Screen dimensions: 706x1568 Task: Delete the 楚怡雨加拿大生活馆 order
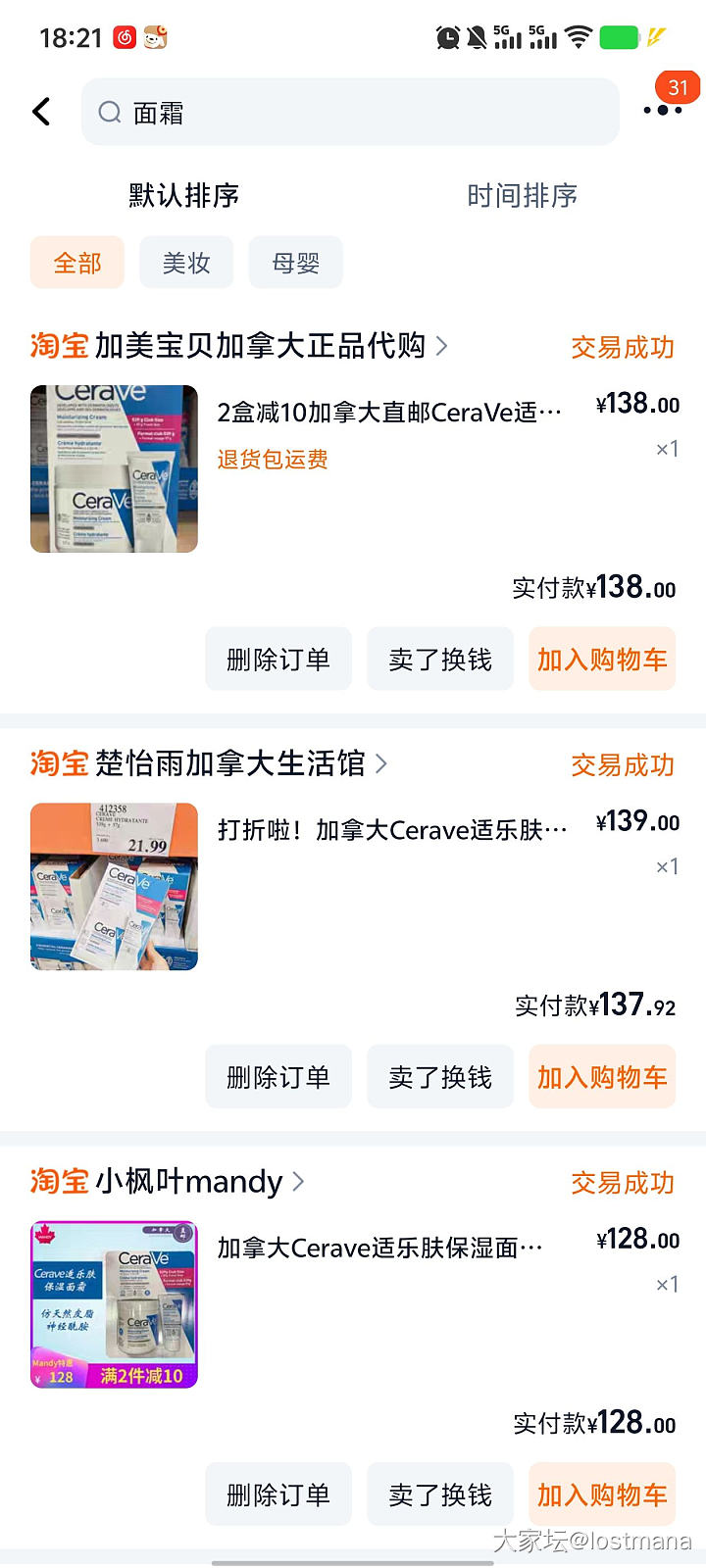(x=277, y=1077)
